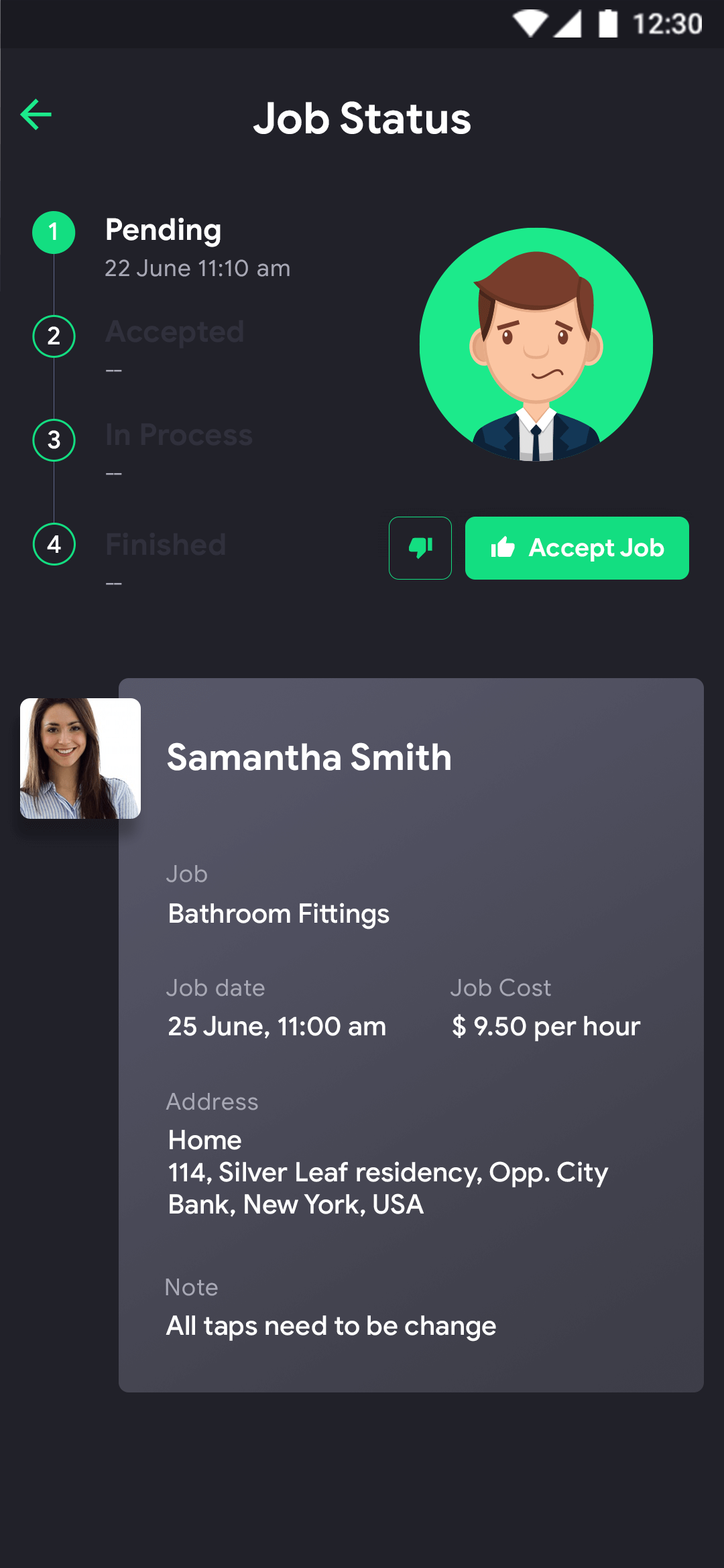Tap the worried man avatar in green circle
724x1568 pixels.
[x=534, y=344]
